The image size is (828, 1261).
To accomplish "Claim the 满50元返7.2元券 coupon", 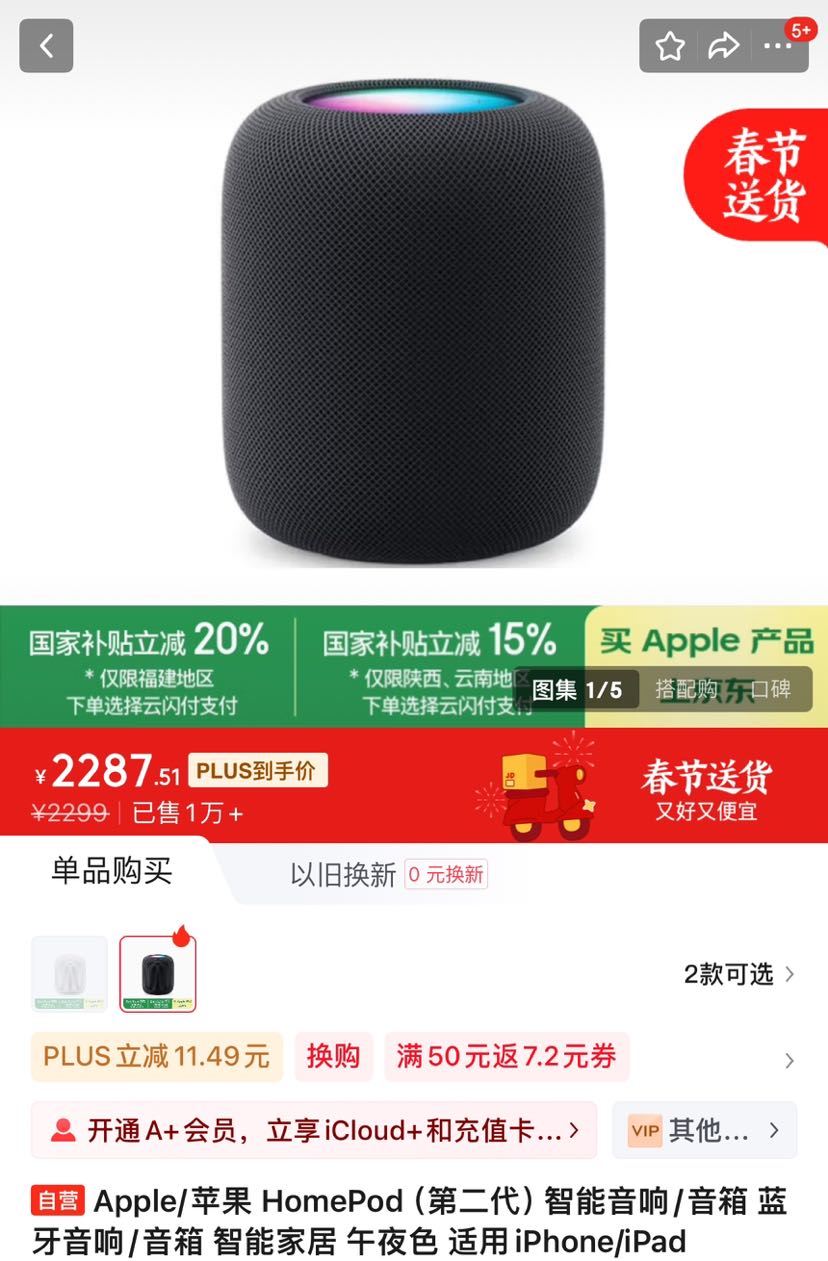I will [x=506, y=1058].
